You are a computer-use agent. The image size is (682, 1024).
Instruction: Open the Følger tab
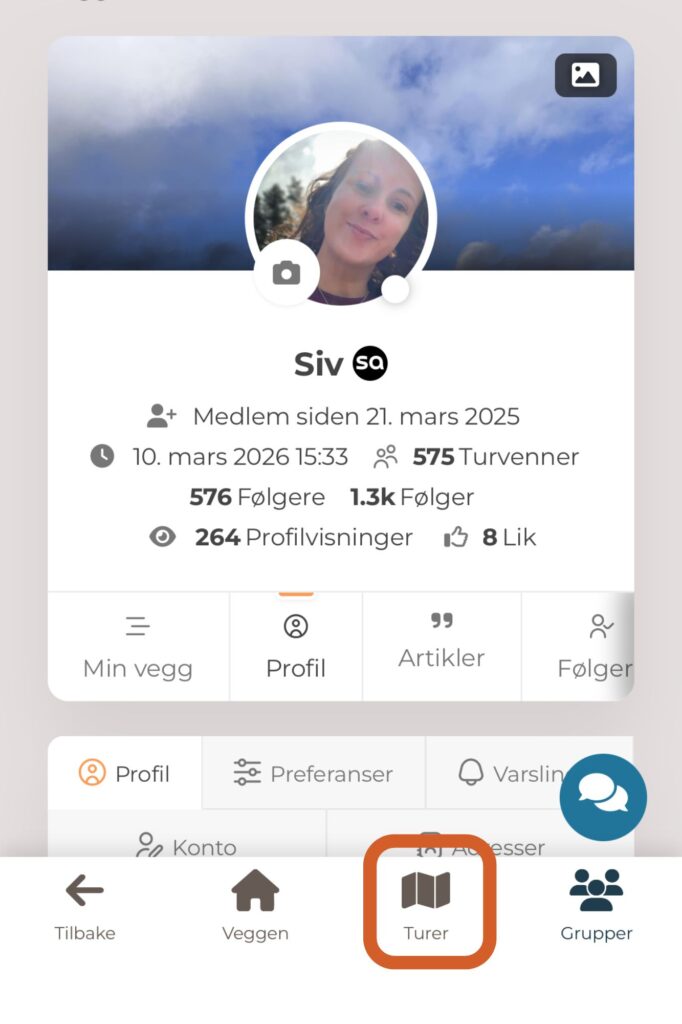(592, 647)
